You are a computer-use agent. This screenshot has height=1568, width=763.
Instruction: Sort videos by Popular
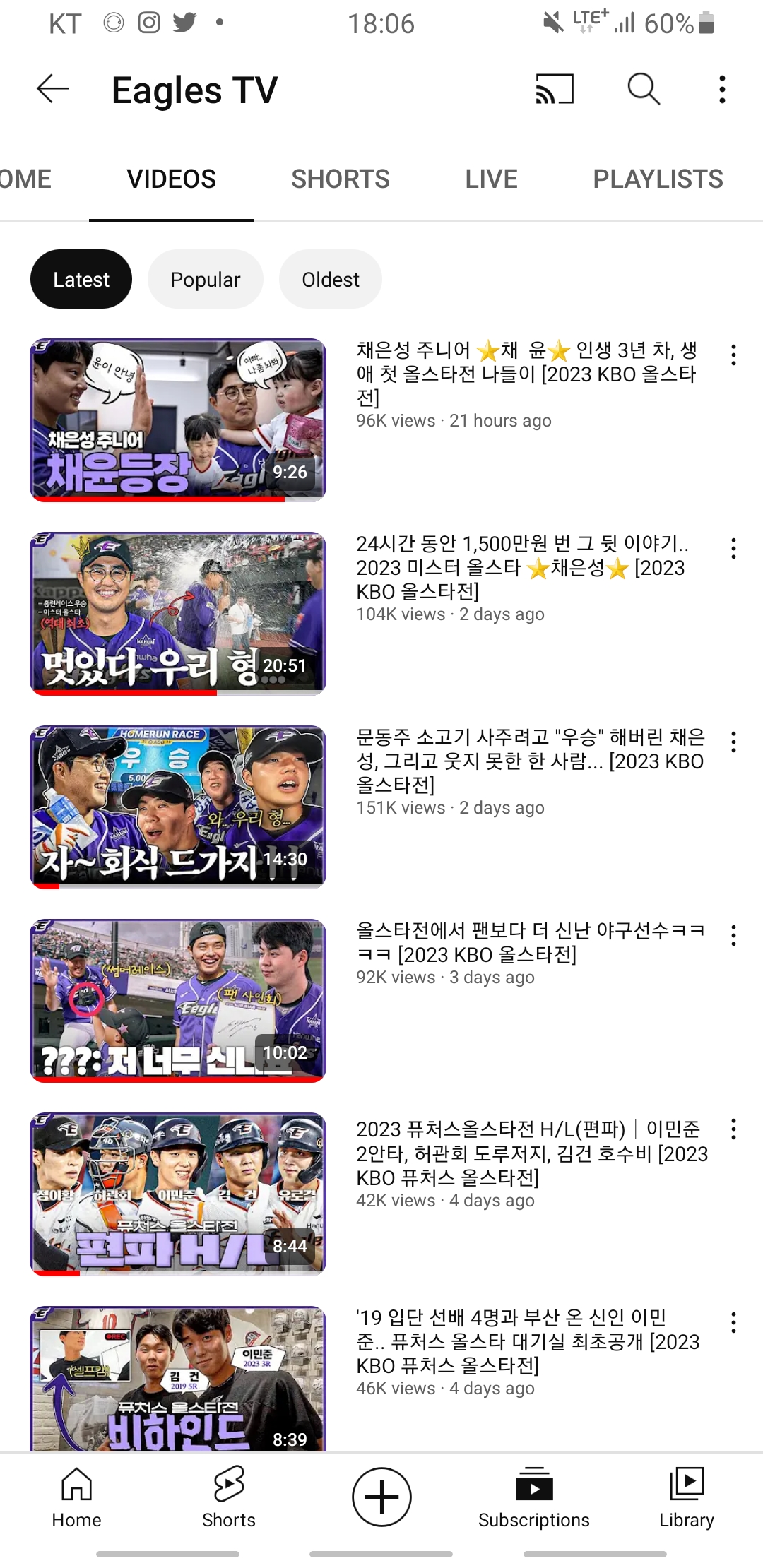(205, 280)
